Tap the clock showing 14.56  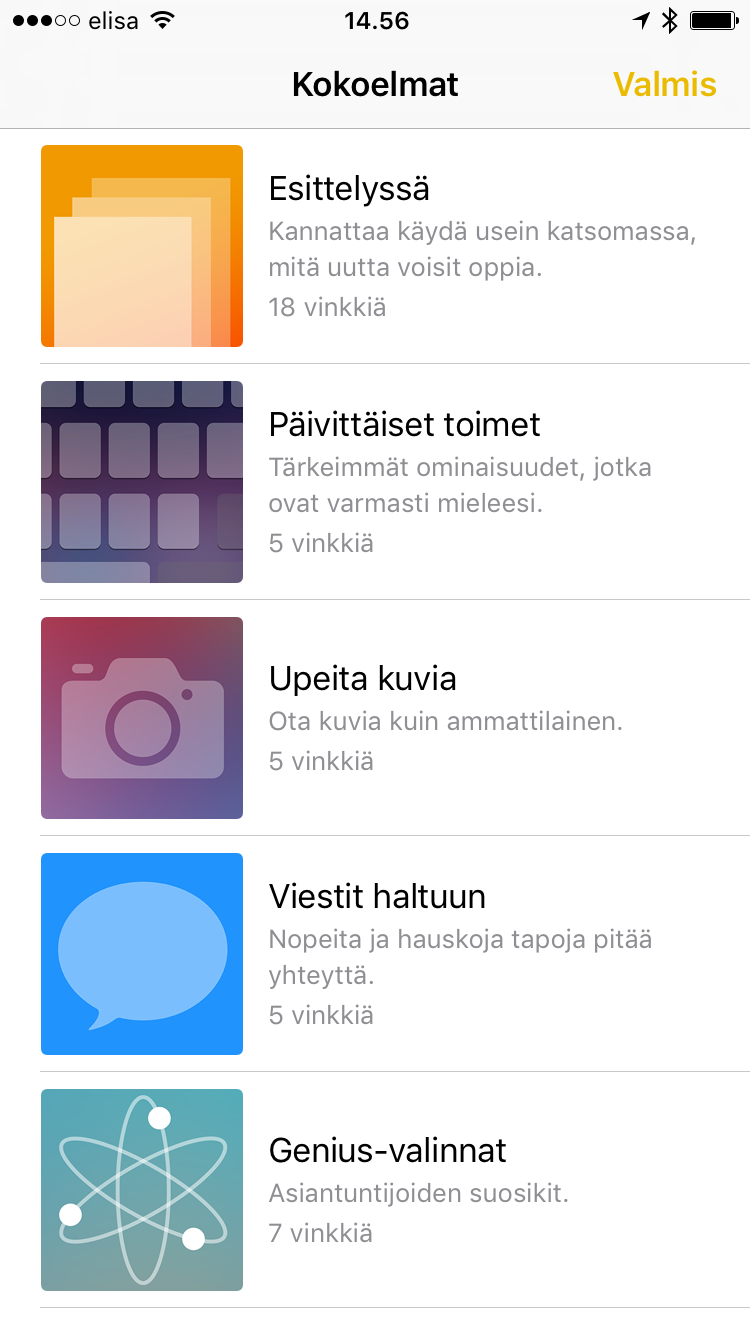pyautogui.click(x=377, y=20)
